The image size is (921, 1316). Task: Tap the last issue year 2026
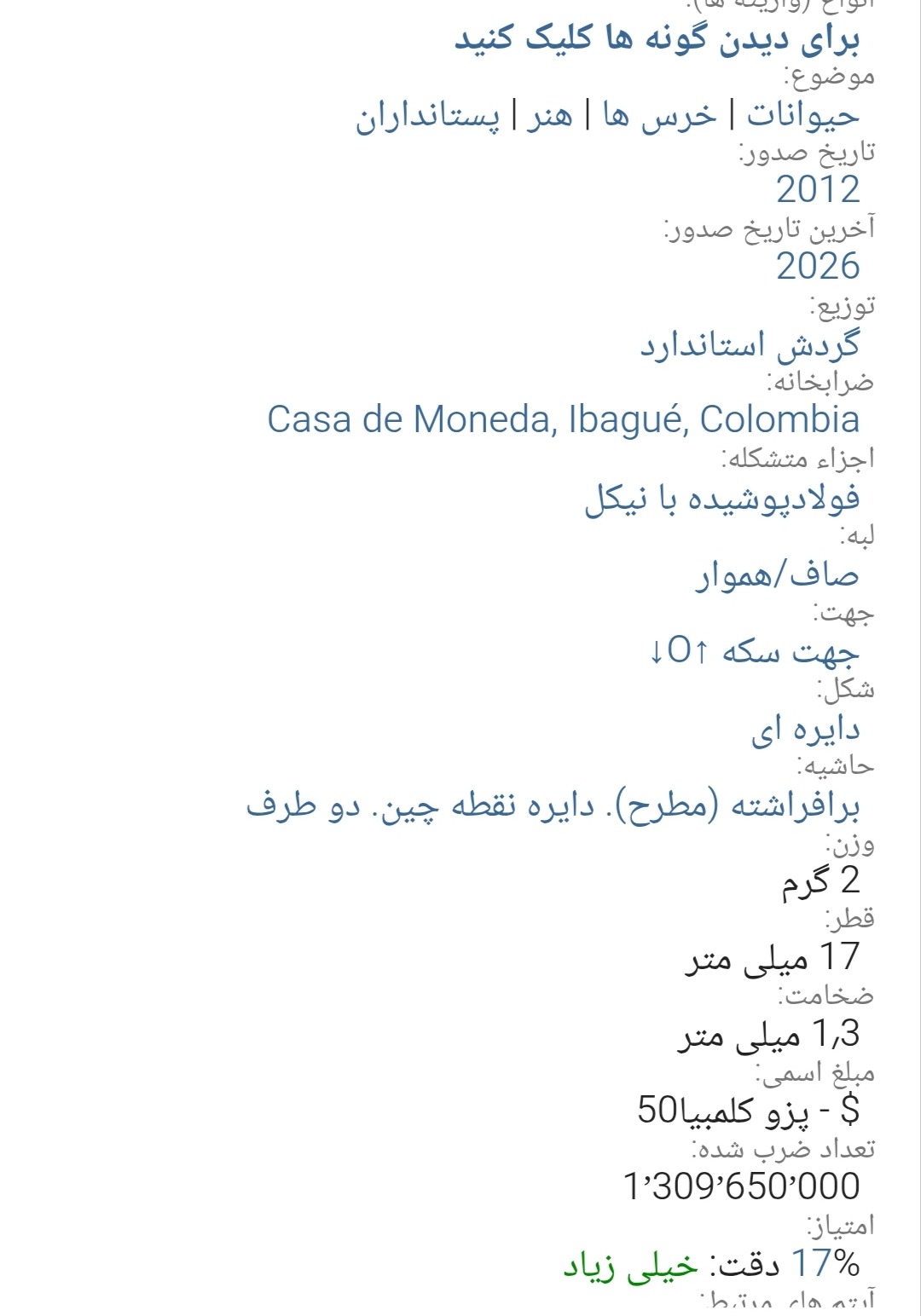click(x=818, y=266)
